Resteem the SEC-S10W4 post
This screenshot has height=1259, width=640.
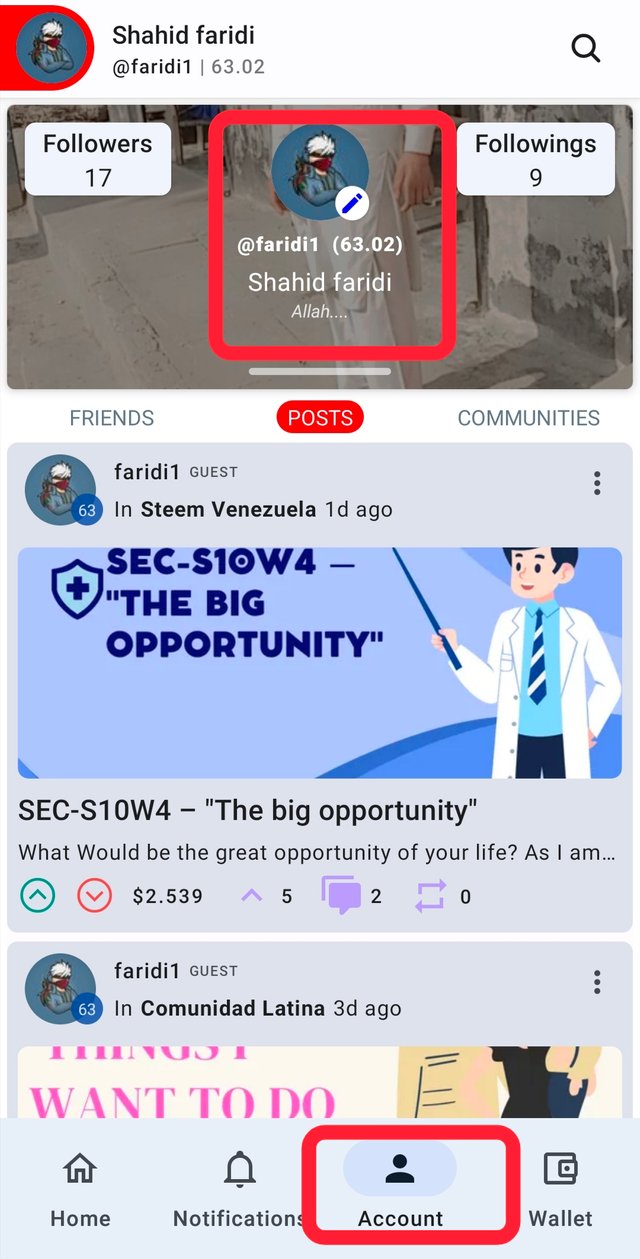[430, 896]
